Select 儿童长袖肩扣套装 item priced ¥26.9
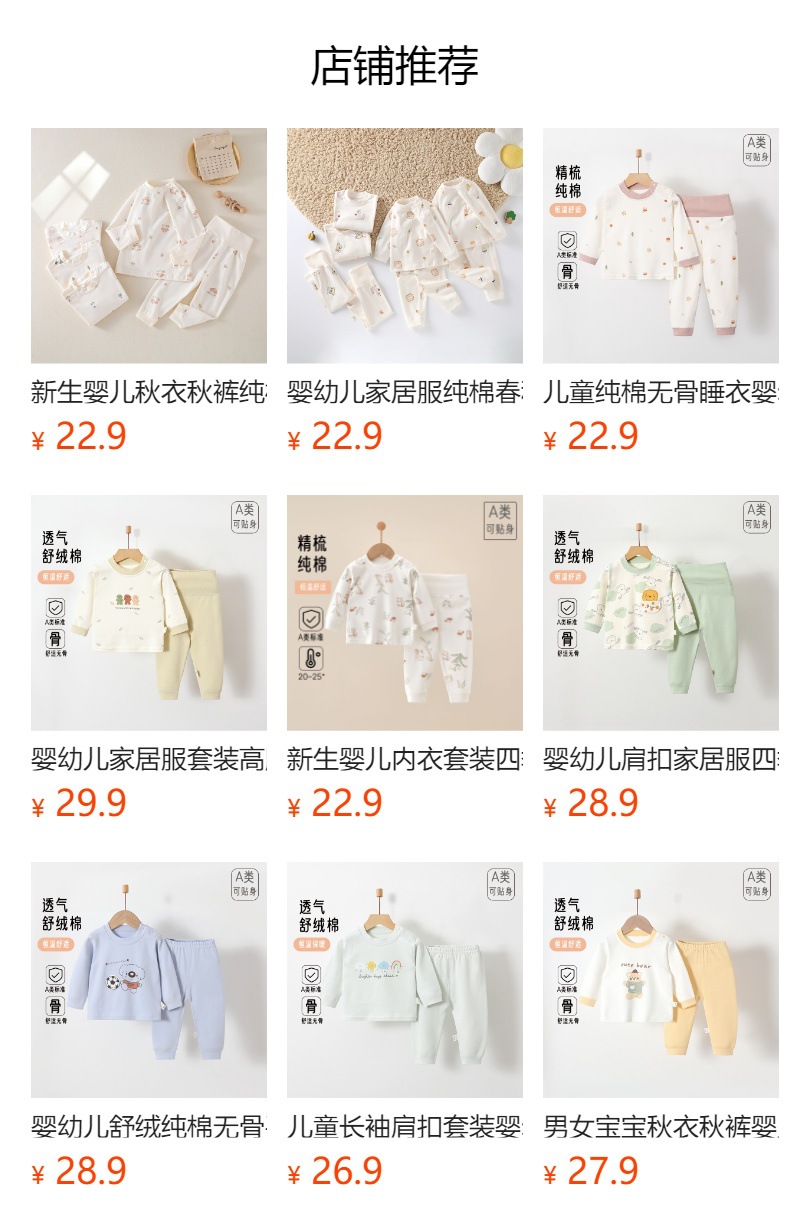Viewport: 790px width, 1230px height. (x=404, y=980)
